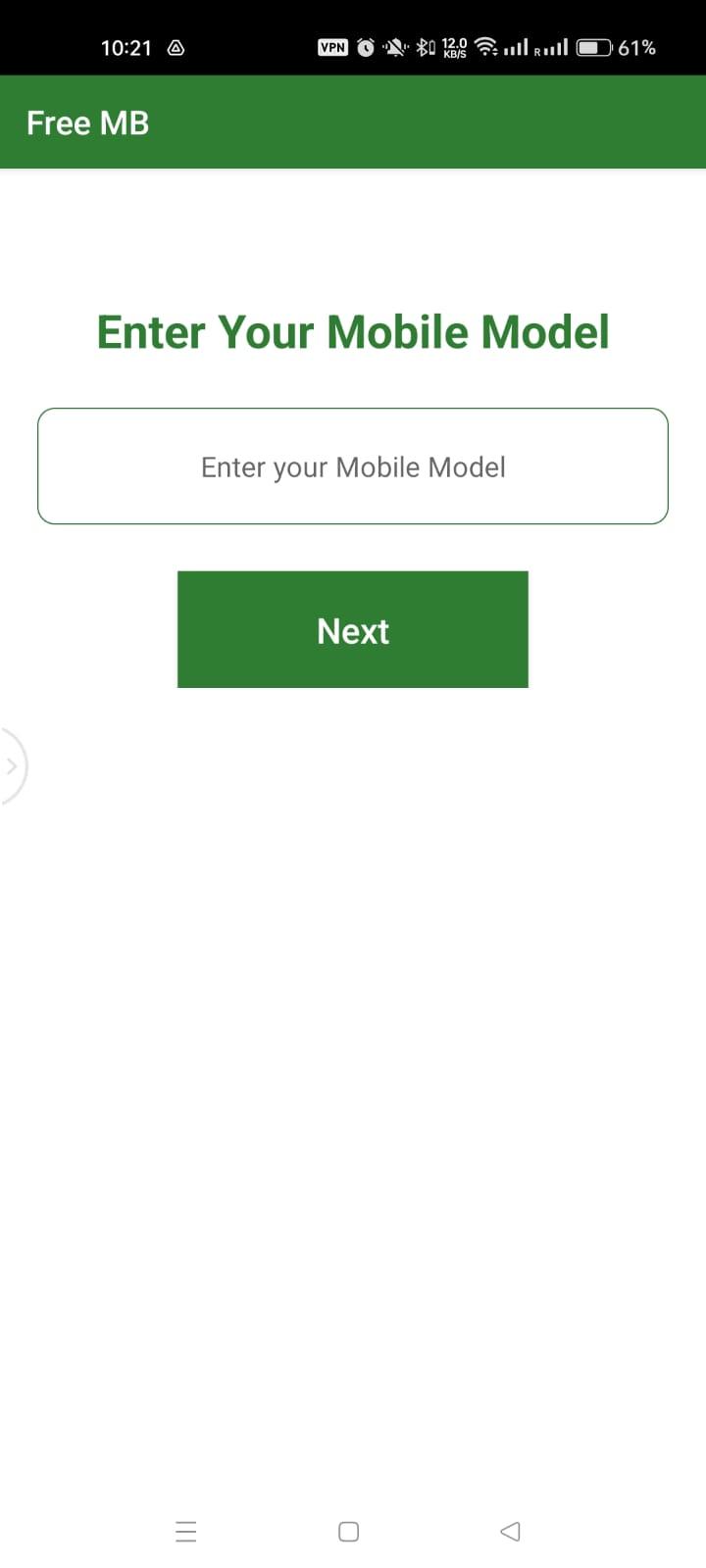Image resolution: width=706 pixels, height=1568 pixels.
Task: Focus the Enter your Mobile Model field
Action: point(353,466)
